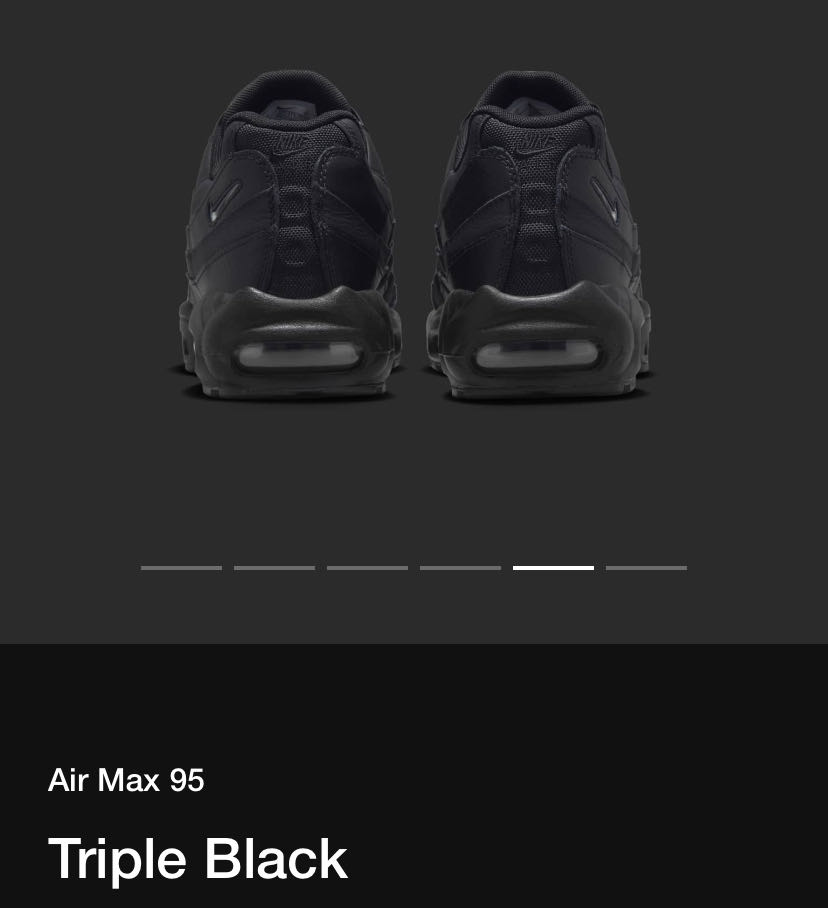828x908 pixels.
Task: Jump to the second product image indicator
Action: coord(274,567)
